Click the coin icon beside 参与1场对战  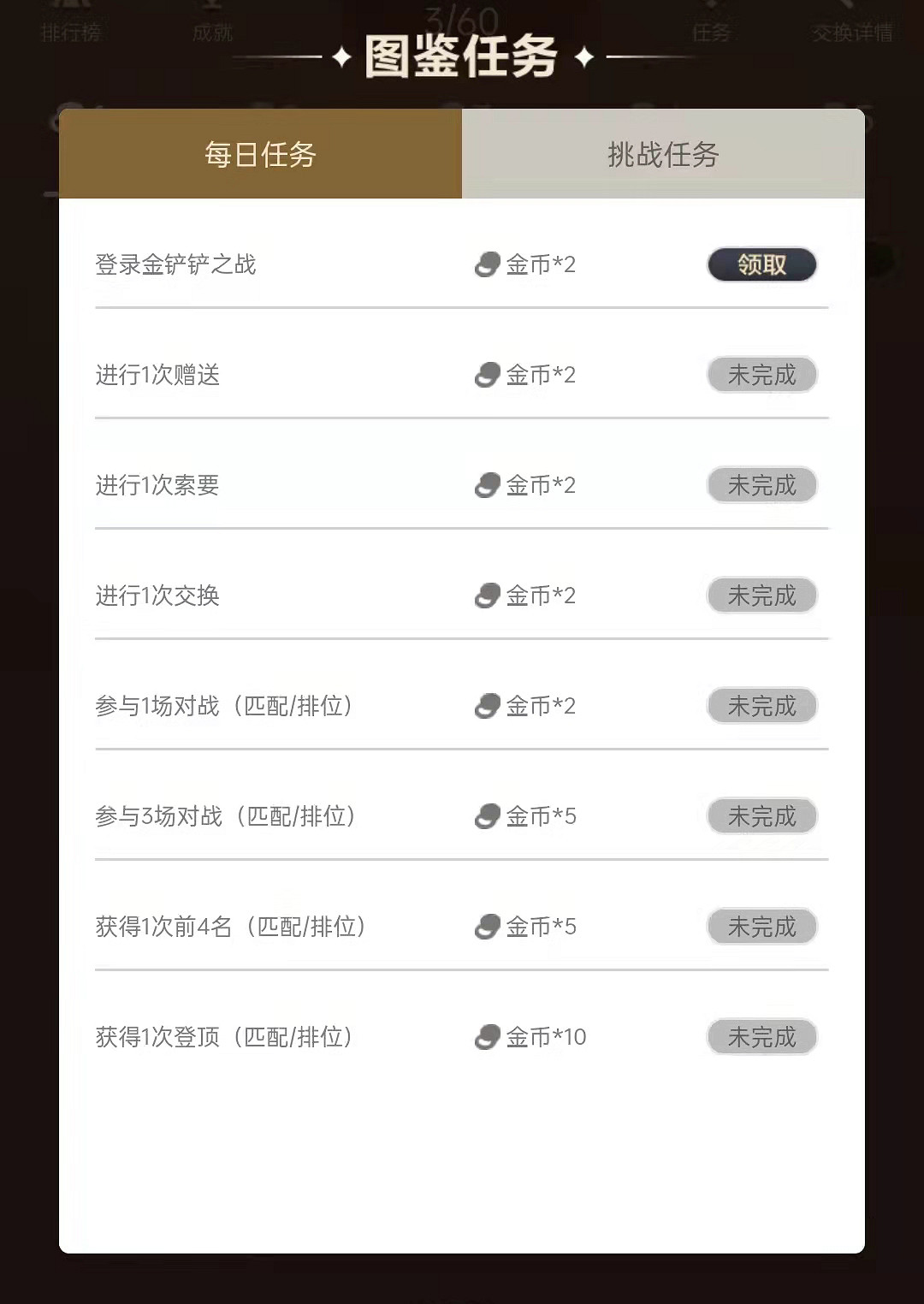tap(486, 706)
